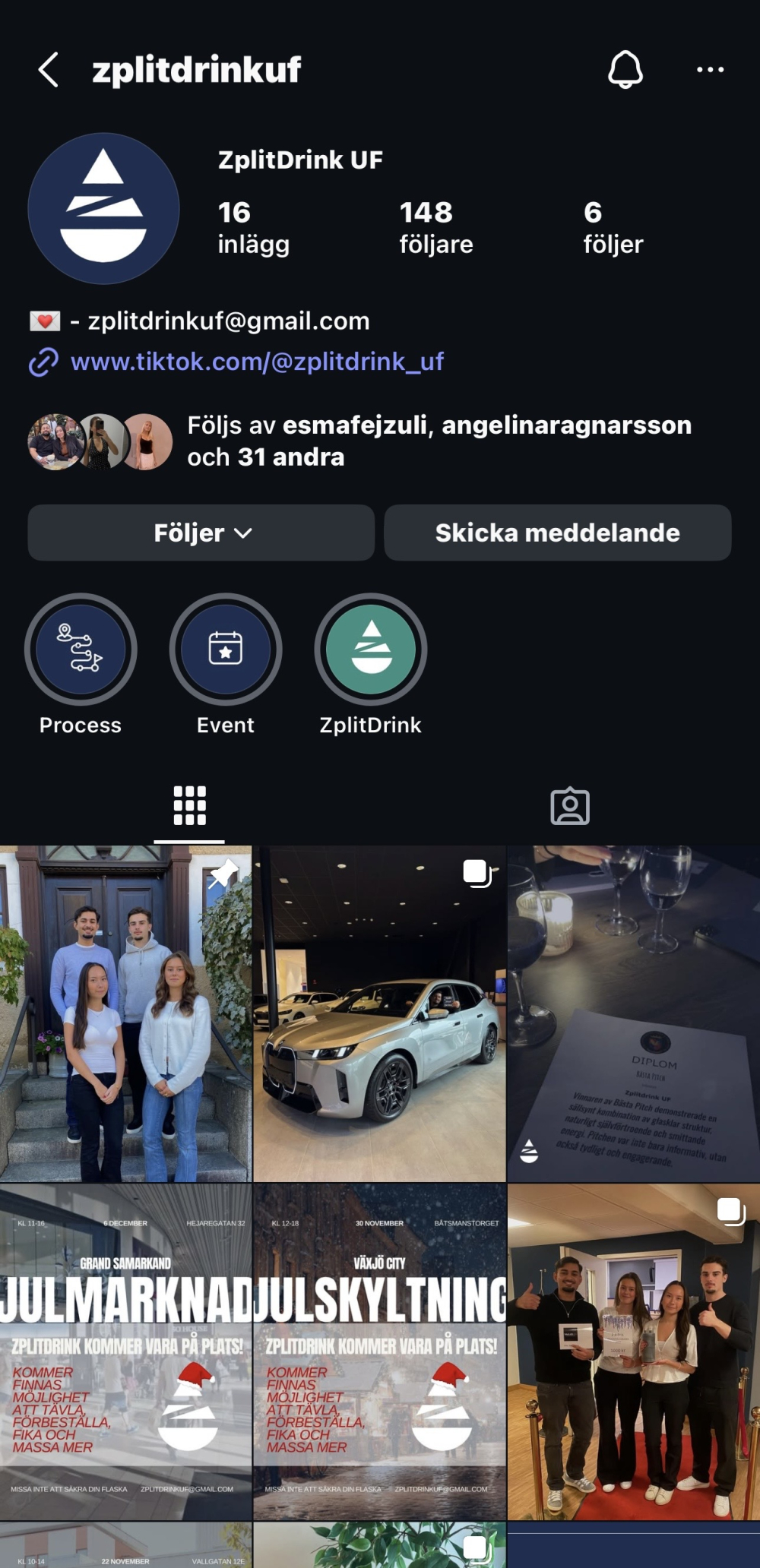Viewport: 760px width, 1568px height.
Task: Open the Julmarknad Grand Samarkand post
Action: (x=125, y=1352)
